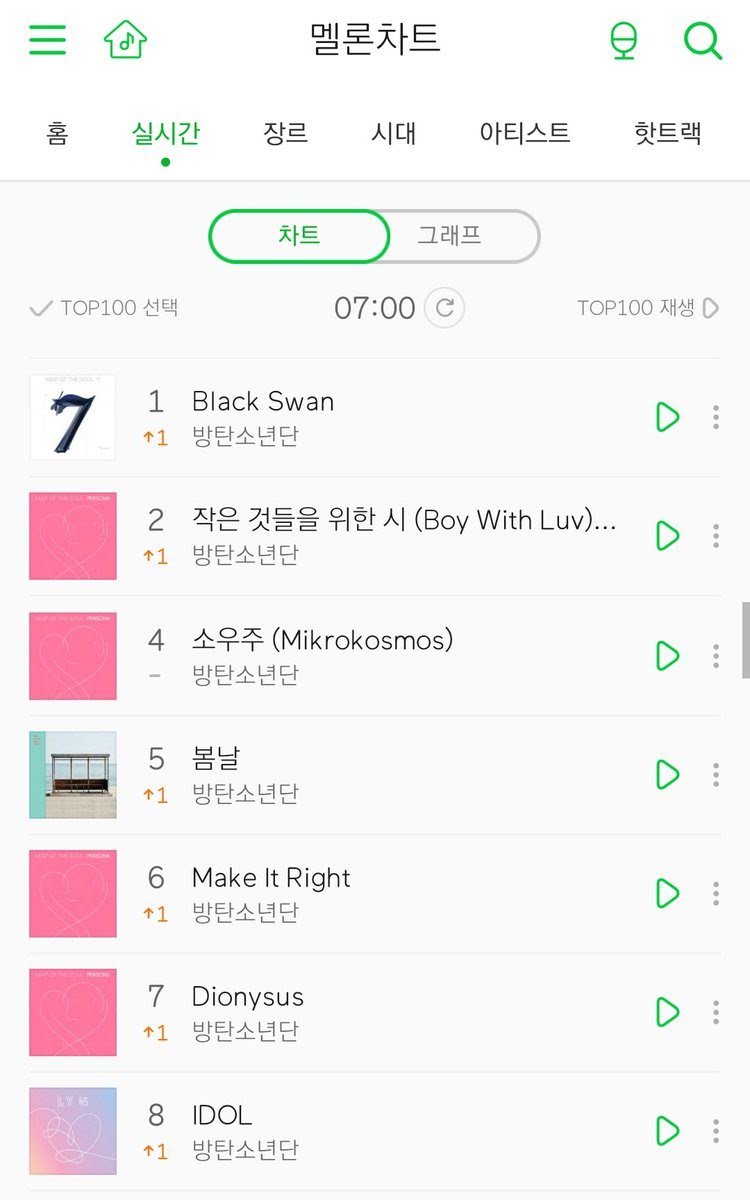Switch to the 장르 tab
The width and height of the screenshot is (750, 1200).
[285, 133]
